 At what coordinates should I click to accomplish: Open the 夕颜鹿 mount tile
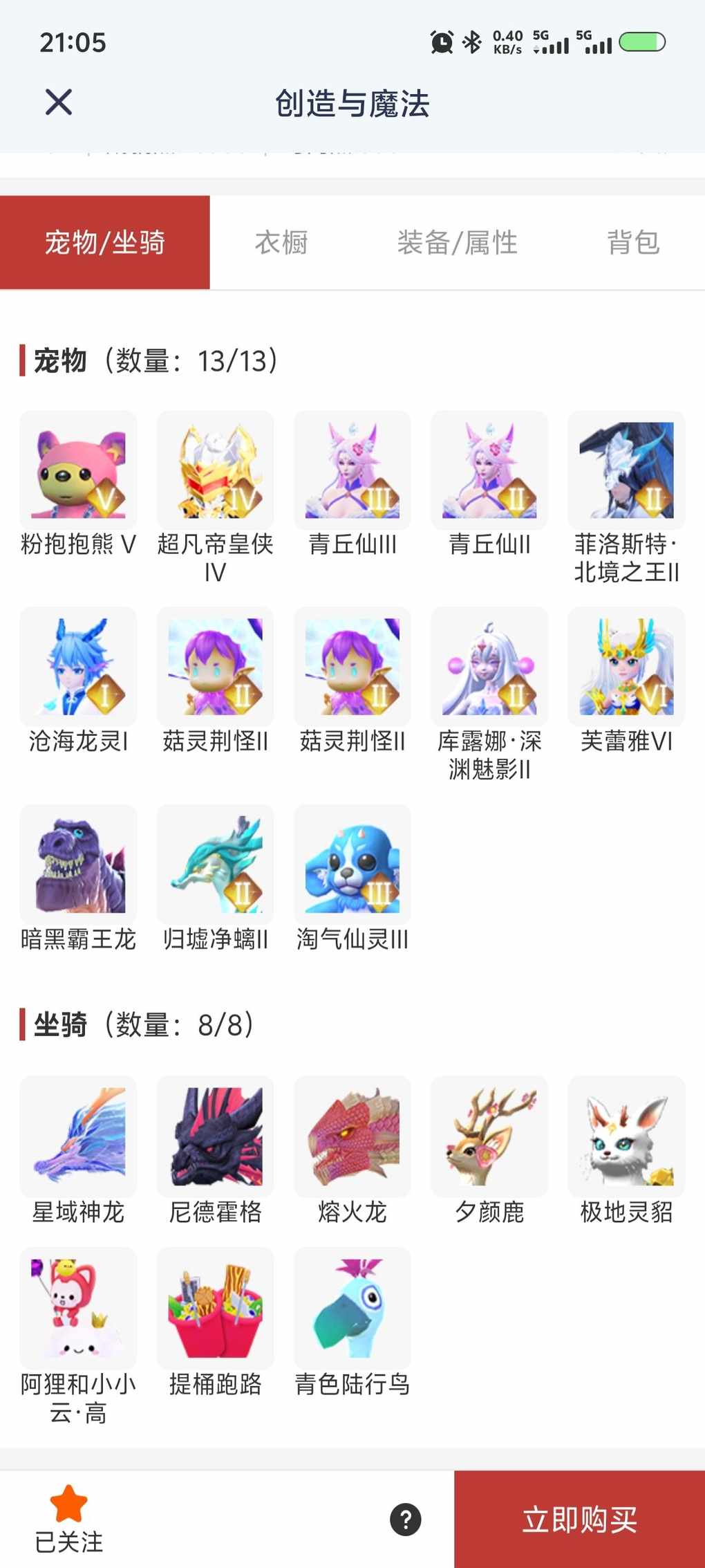[x=489, y=1136]
